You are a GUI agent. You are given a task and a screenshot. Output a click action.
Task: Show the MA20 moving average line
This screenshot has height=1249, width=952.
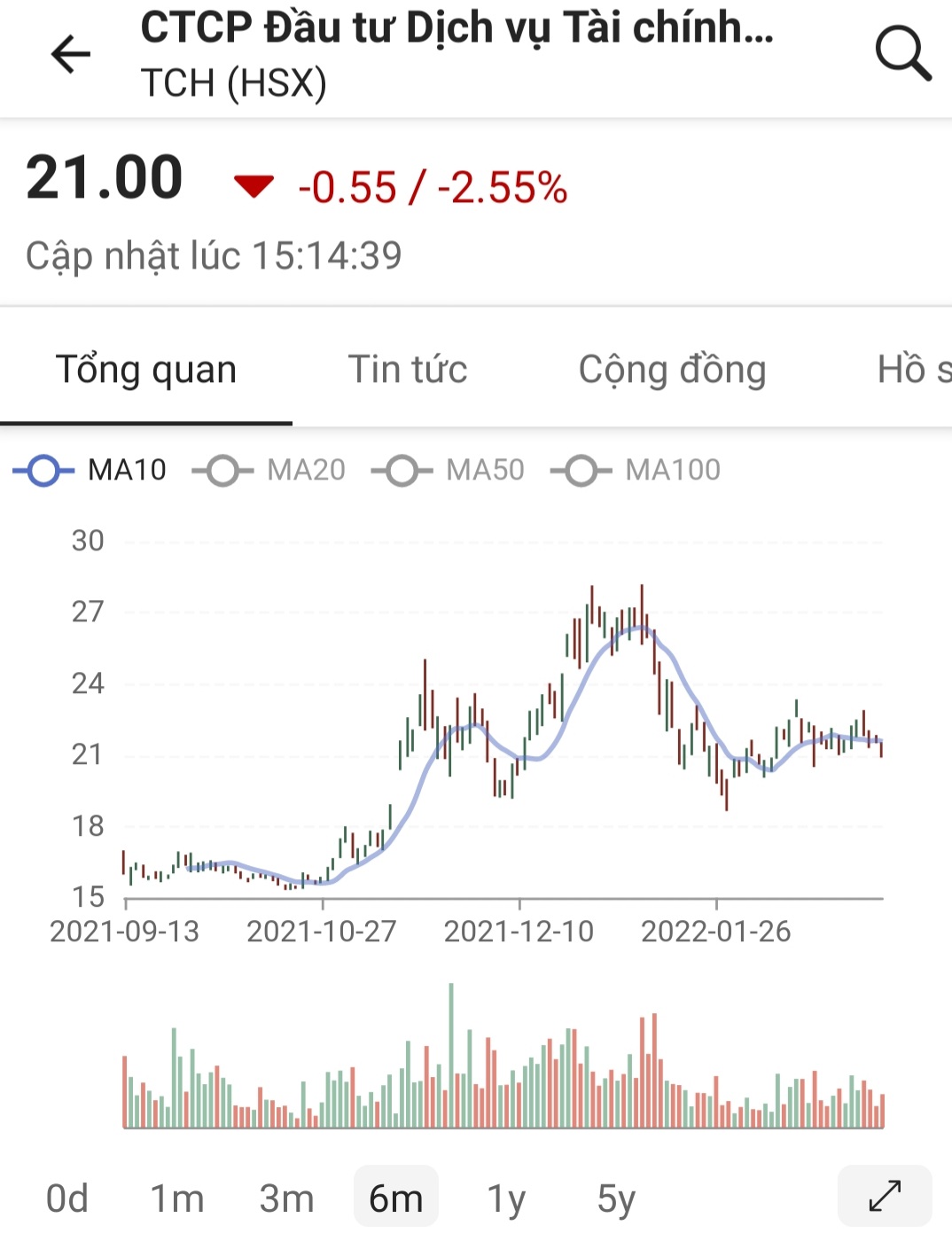[269, 470]
